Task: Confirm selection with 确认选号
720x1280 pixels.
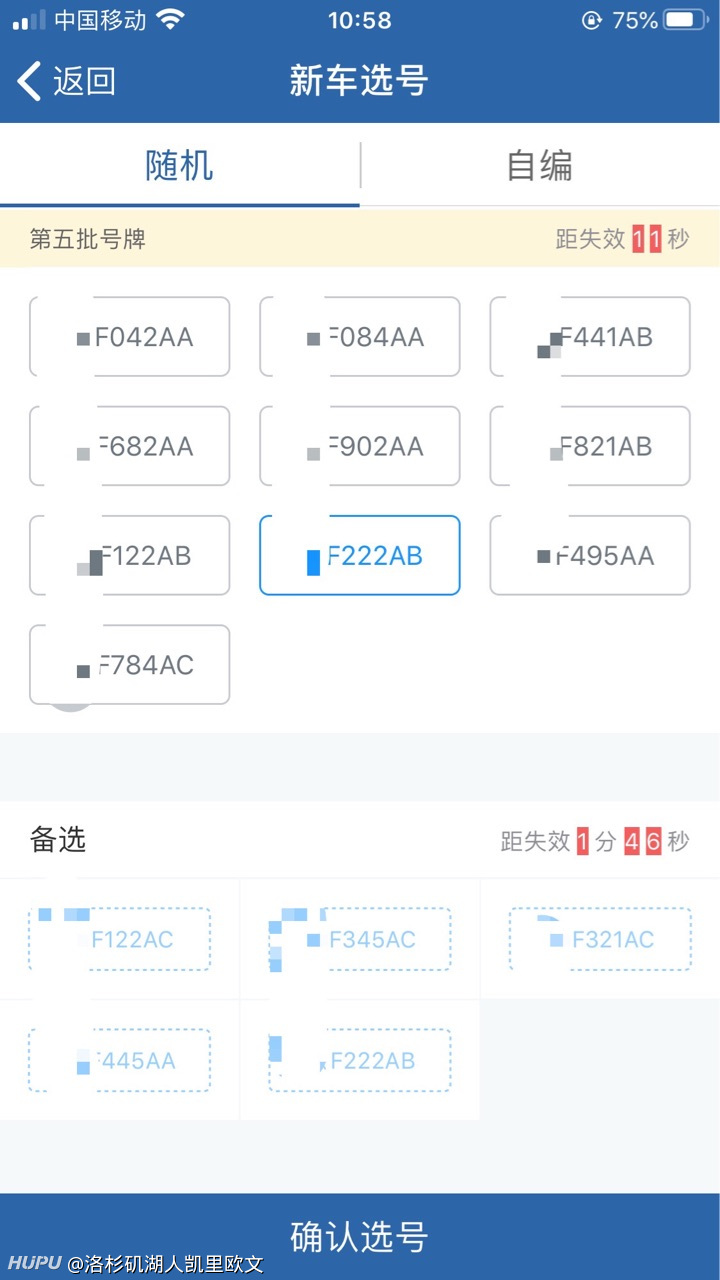Action: (x=360, y=1237)
